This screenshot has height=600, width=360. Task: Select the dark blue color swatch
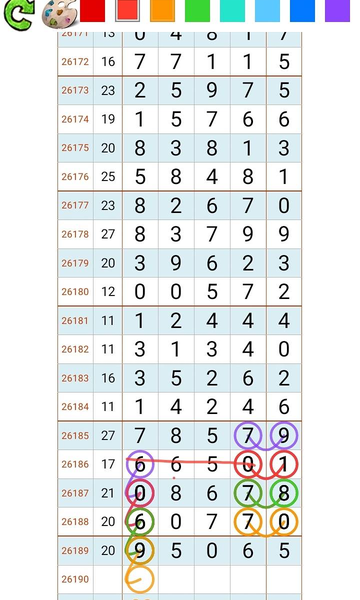click(x=302, y=11)
